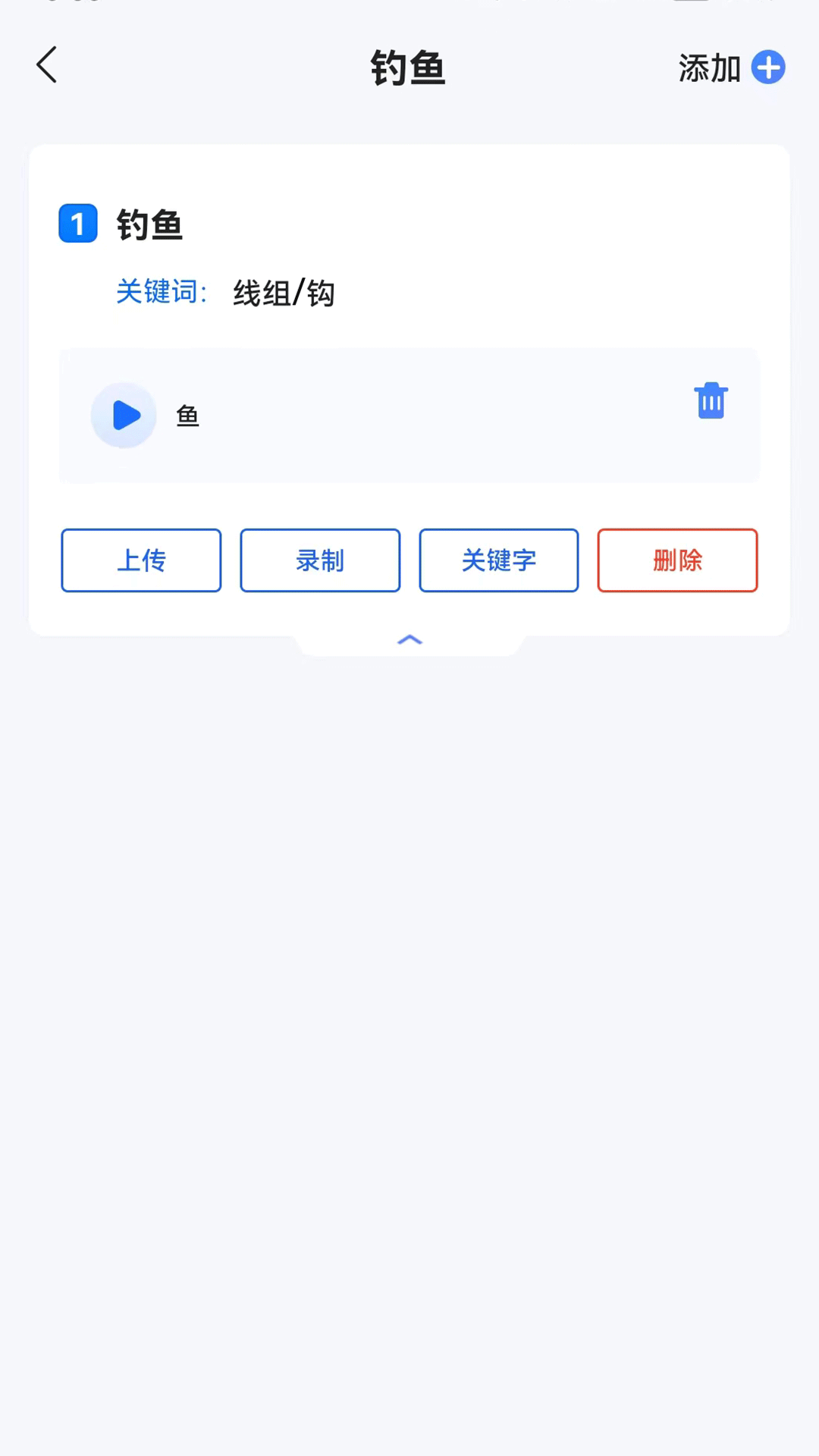The height and width of the screenshot is (1456, 819).
Task: Activate the delete bin on the audio row
Action: click(x=711, y=400)
